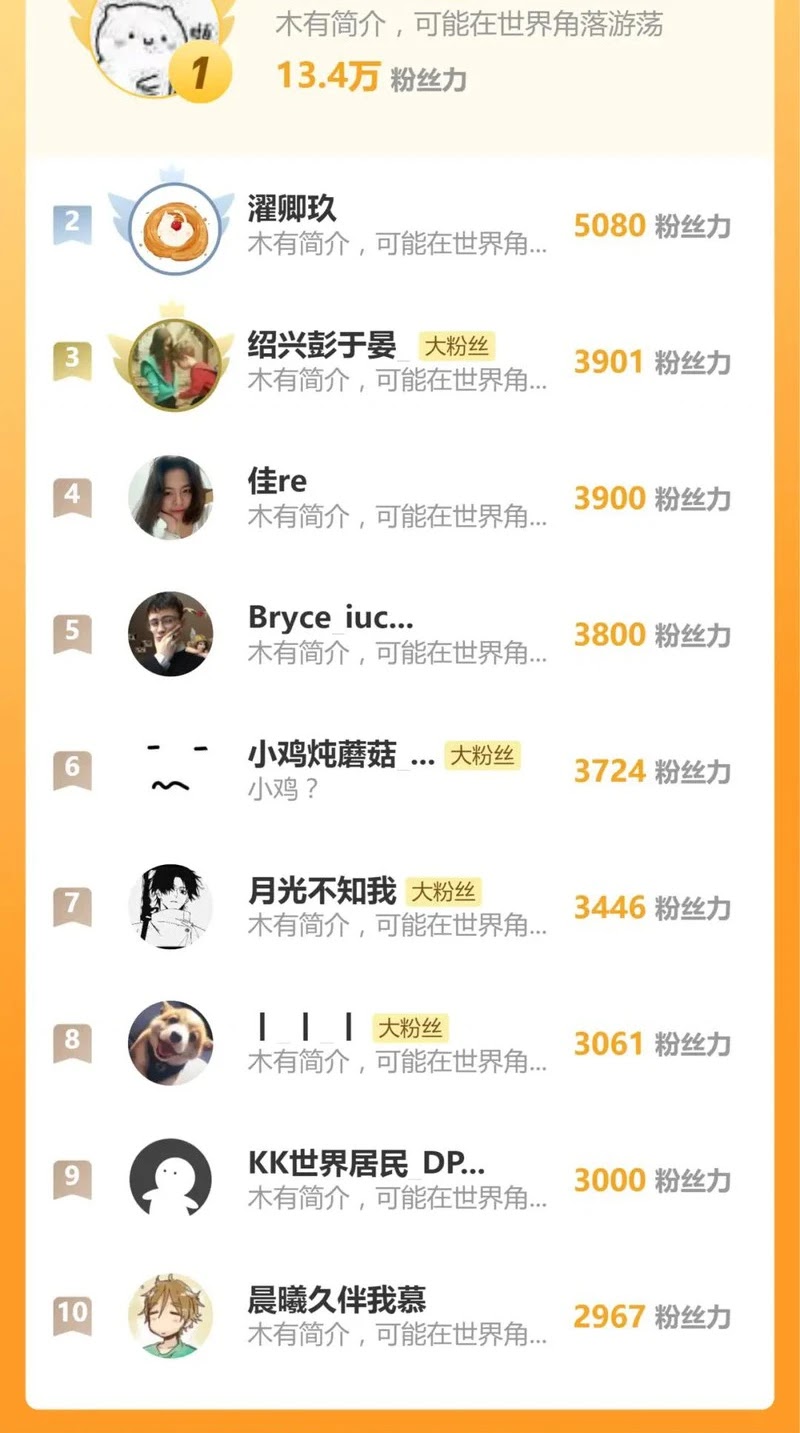Tap the 小鸡炖蘑菇_ row
Image resolution: width=800 pixels, height=1433 pixels.
(x=400, y=771)
